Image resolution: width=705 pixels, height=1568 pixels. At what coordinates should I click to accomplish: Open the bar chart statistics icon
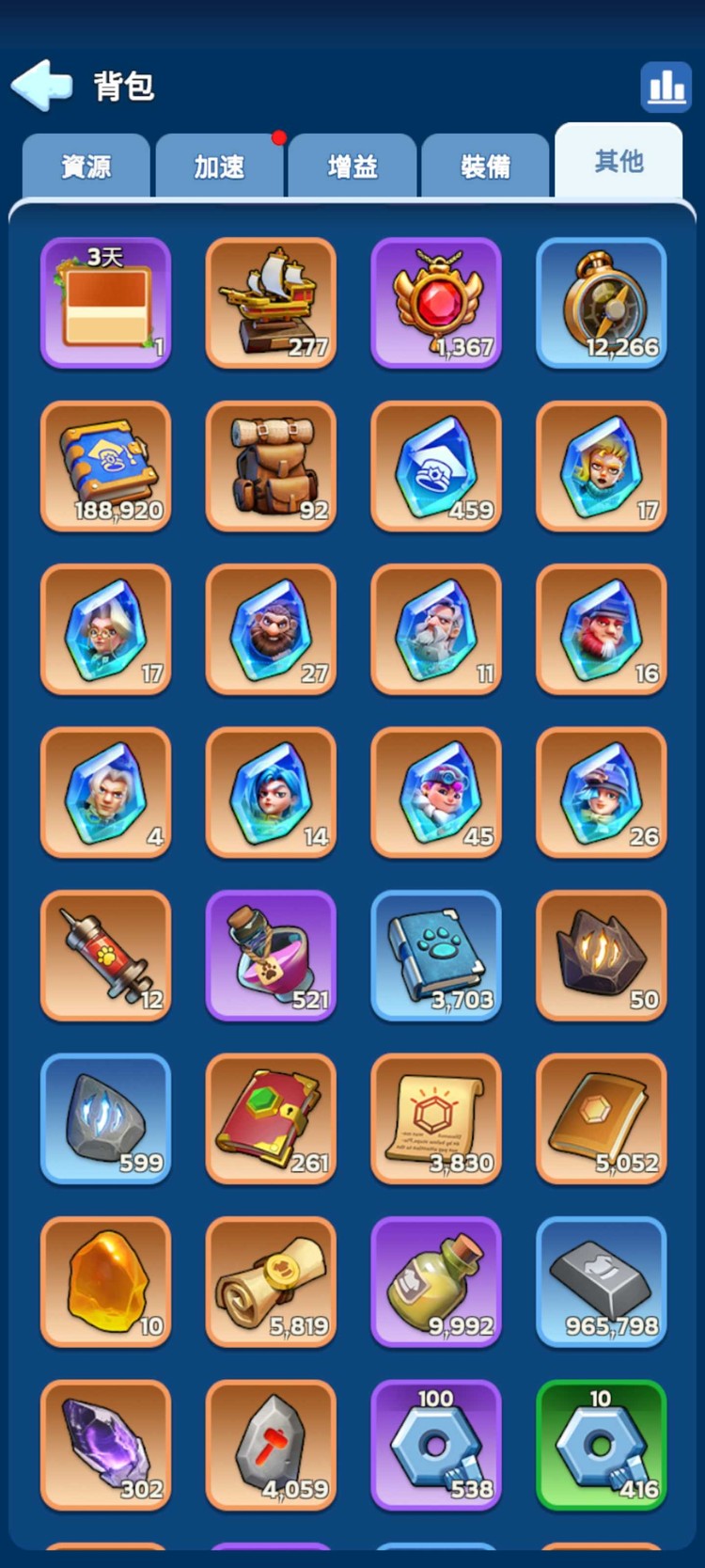(666, 87)
